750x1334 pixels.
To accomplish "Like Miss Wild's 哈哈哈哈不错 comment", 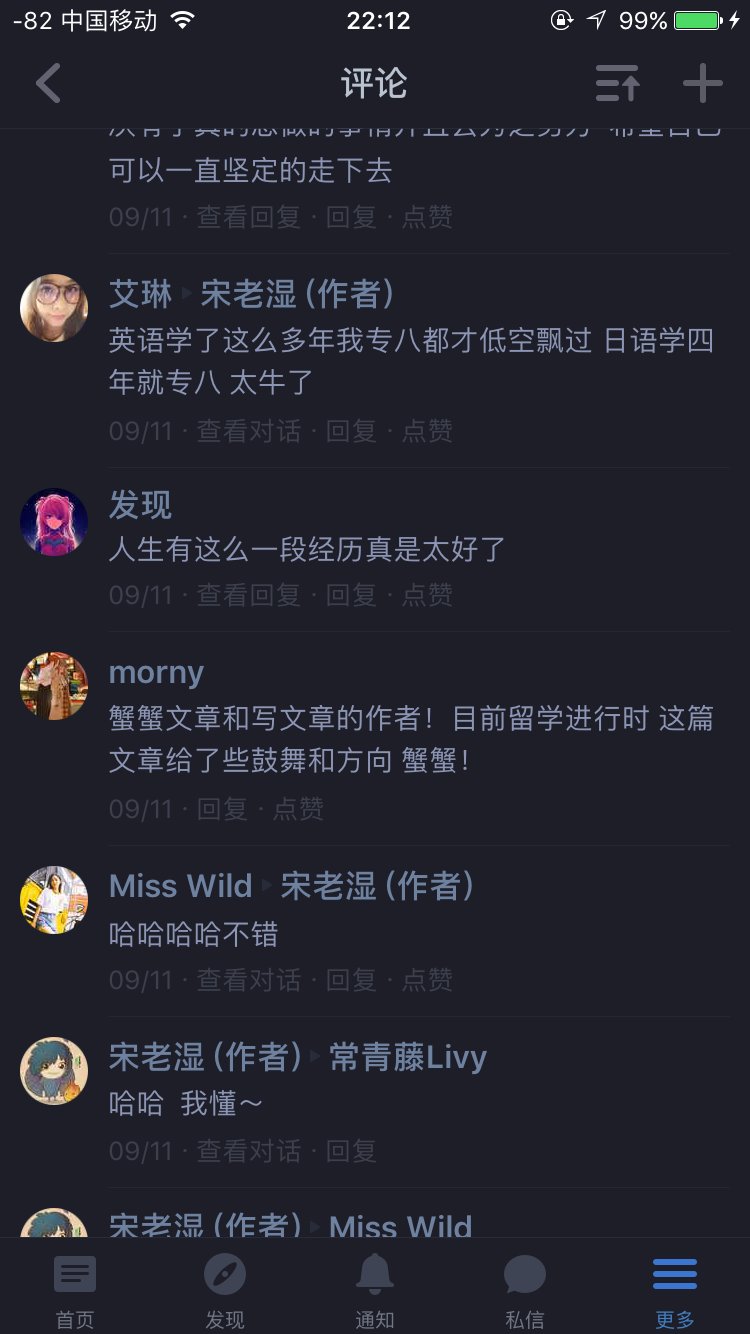I will click(x=427, y=980).
